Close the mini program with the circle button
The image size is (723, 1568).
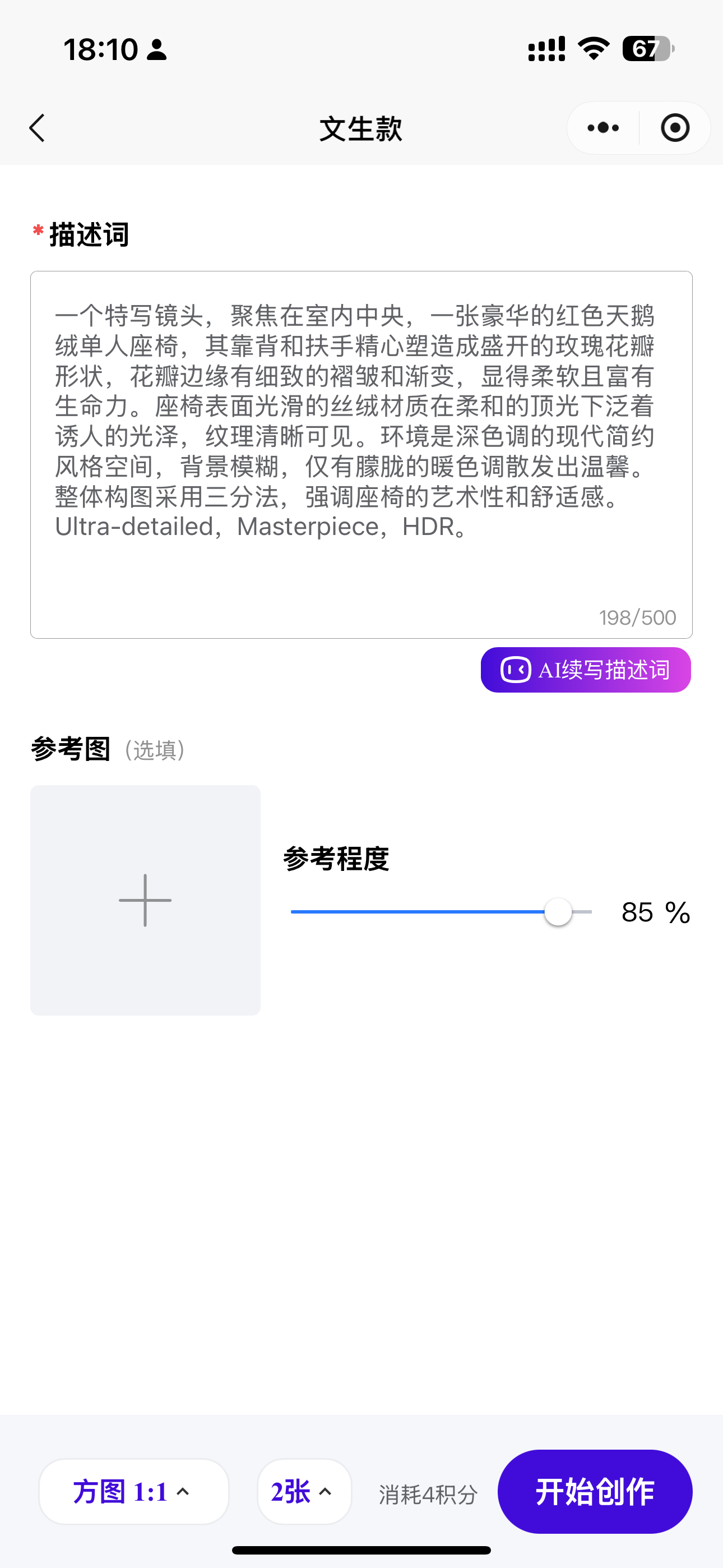[x=675, y=128]
